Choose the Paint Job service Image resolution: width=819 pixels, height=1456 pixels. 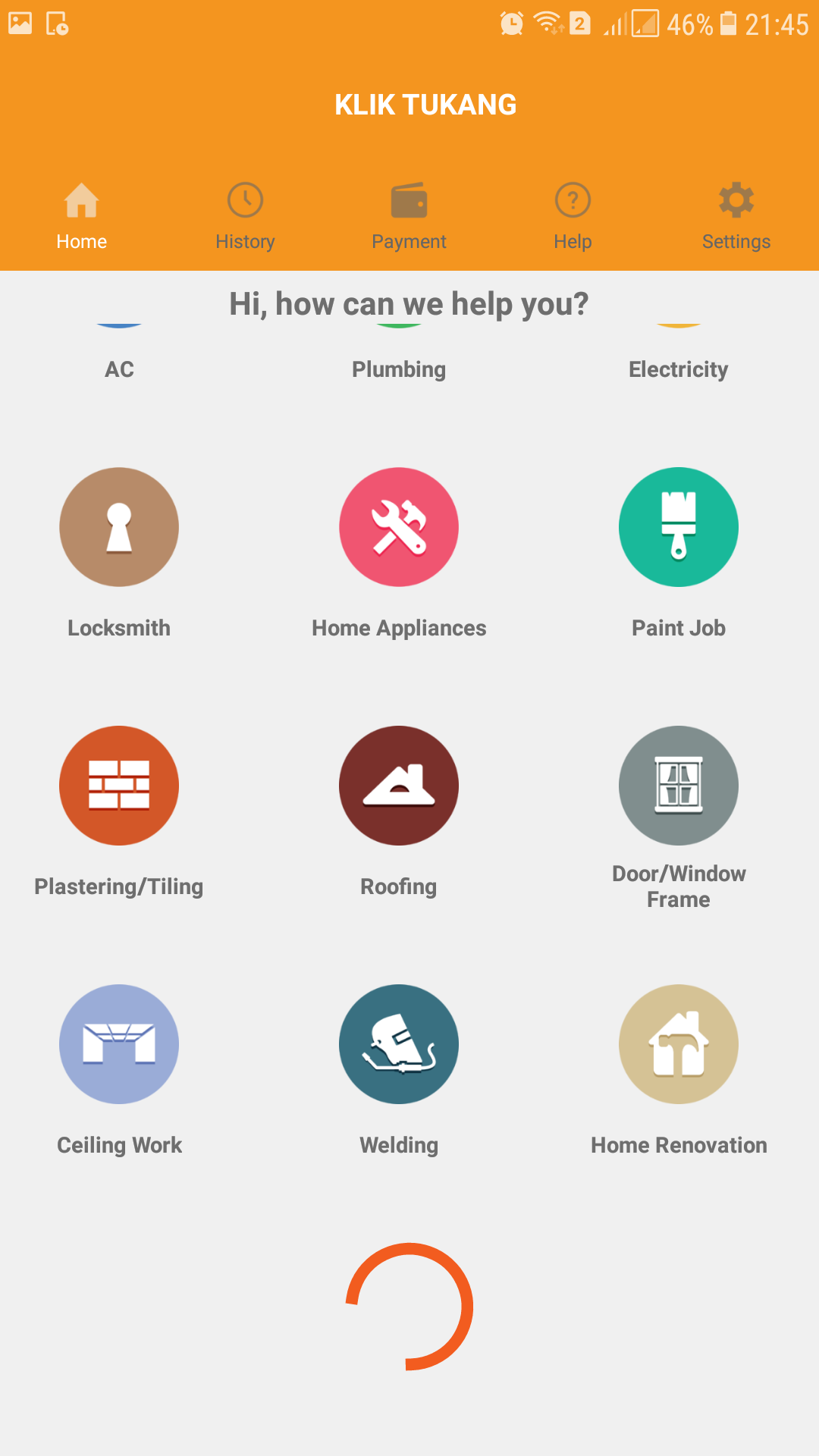(x=678, y=528)
